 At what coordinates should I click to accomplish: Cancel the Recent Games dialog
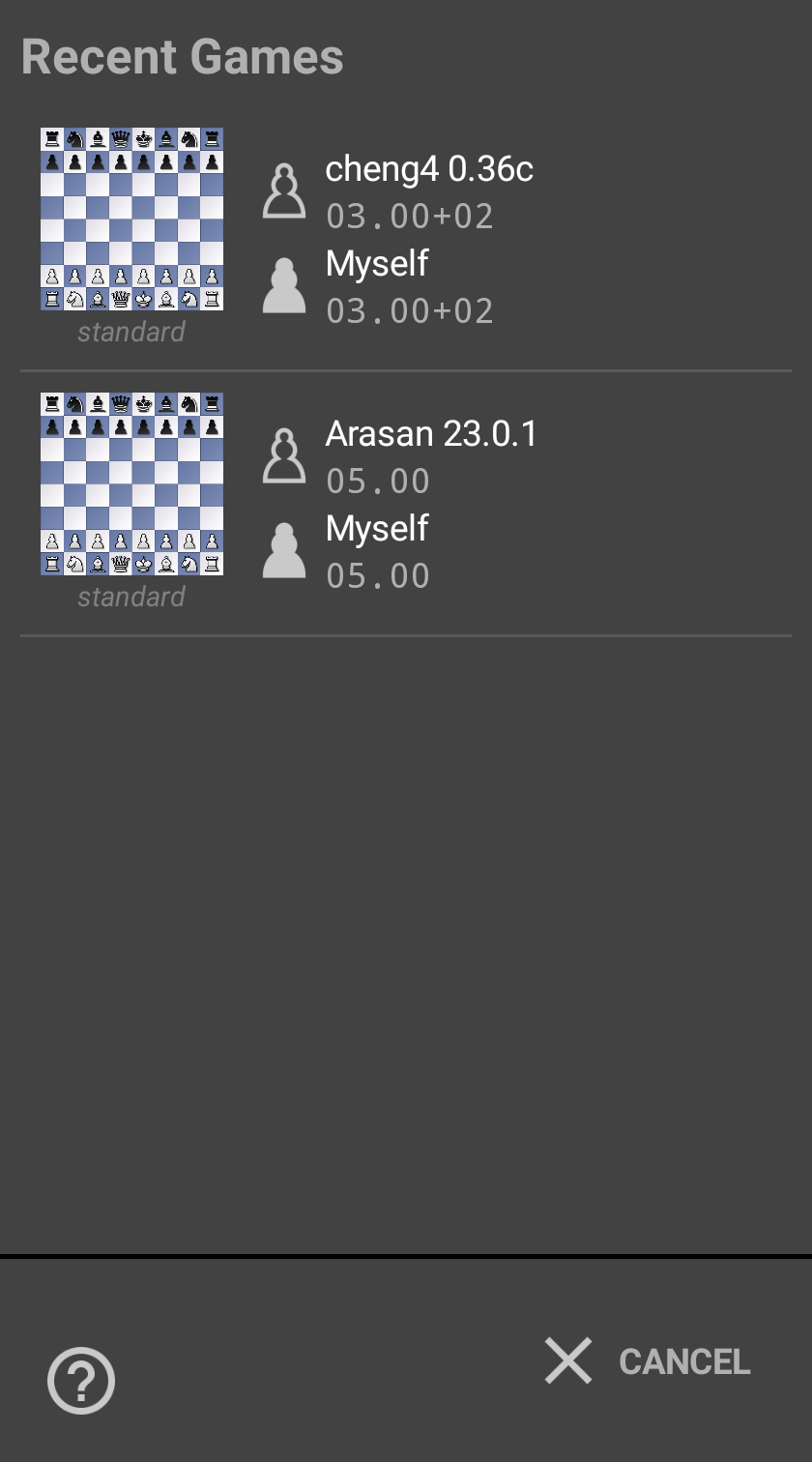tap(648, 1361)
